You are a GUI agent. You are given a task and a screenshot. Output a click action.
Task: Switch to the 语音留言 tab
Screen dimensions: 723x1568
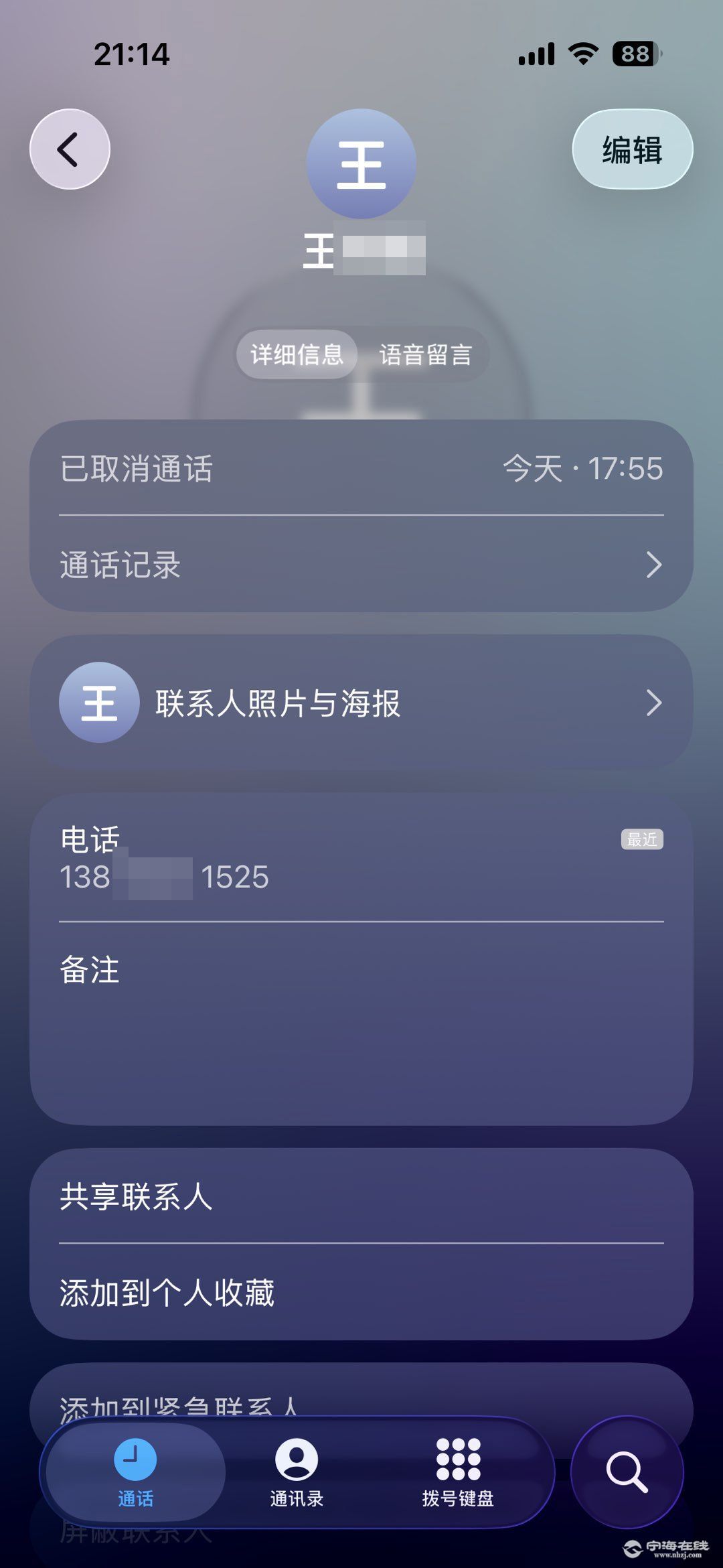tap(426, 354)
